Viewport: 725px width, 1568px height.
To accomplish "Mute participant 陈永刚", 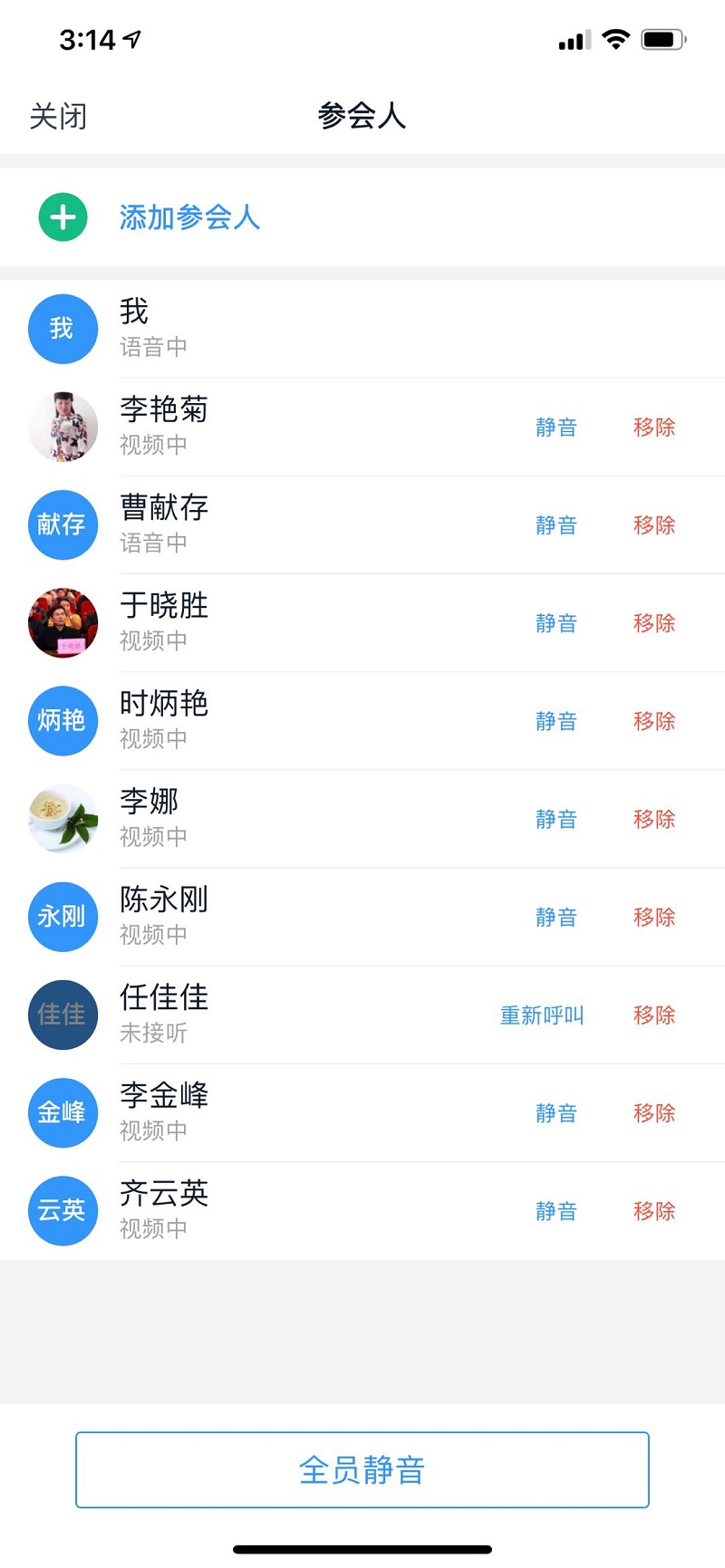I will (556, 917).
